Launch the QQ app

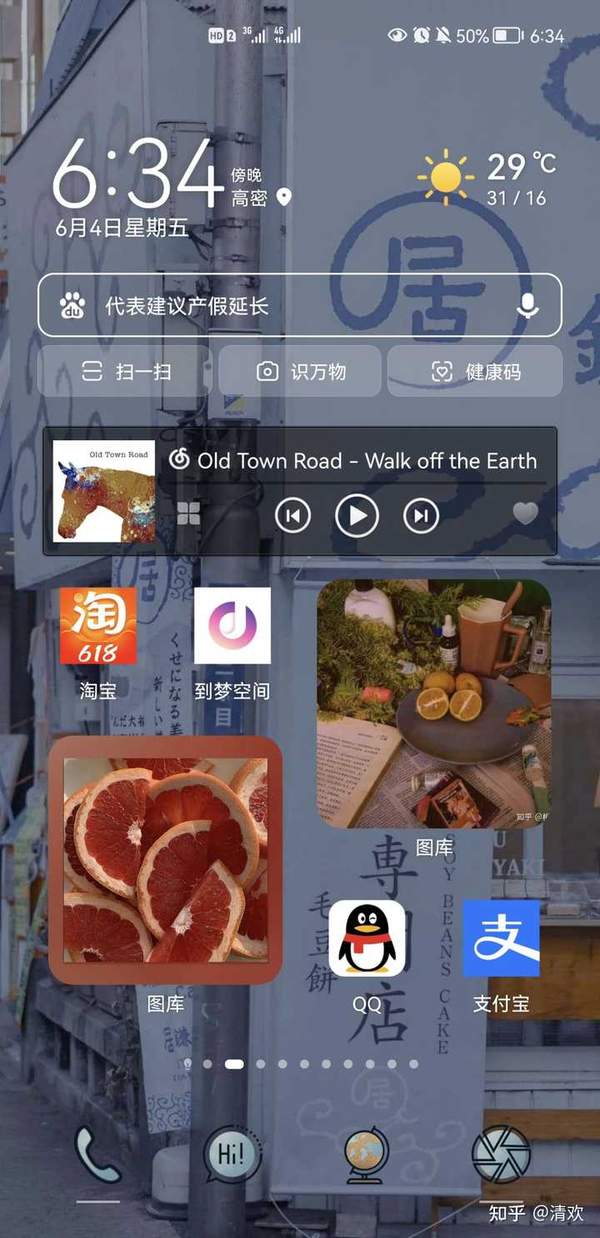[x=367, y=938]
